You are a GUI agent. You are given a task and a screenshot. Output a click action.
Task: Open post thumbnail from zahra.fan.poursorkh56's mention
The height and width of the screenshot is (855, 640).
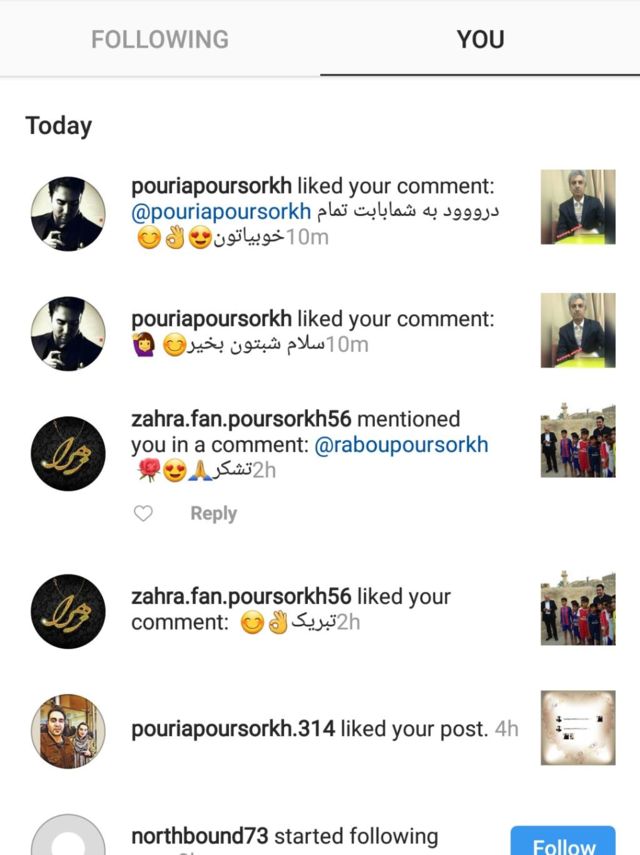pyautogui.click(x=578, y=440)
